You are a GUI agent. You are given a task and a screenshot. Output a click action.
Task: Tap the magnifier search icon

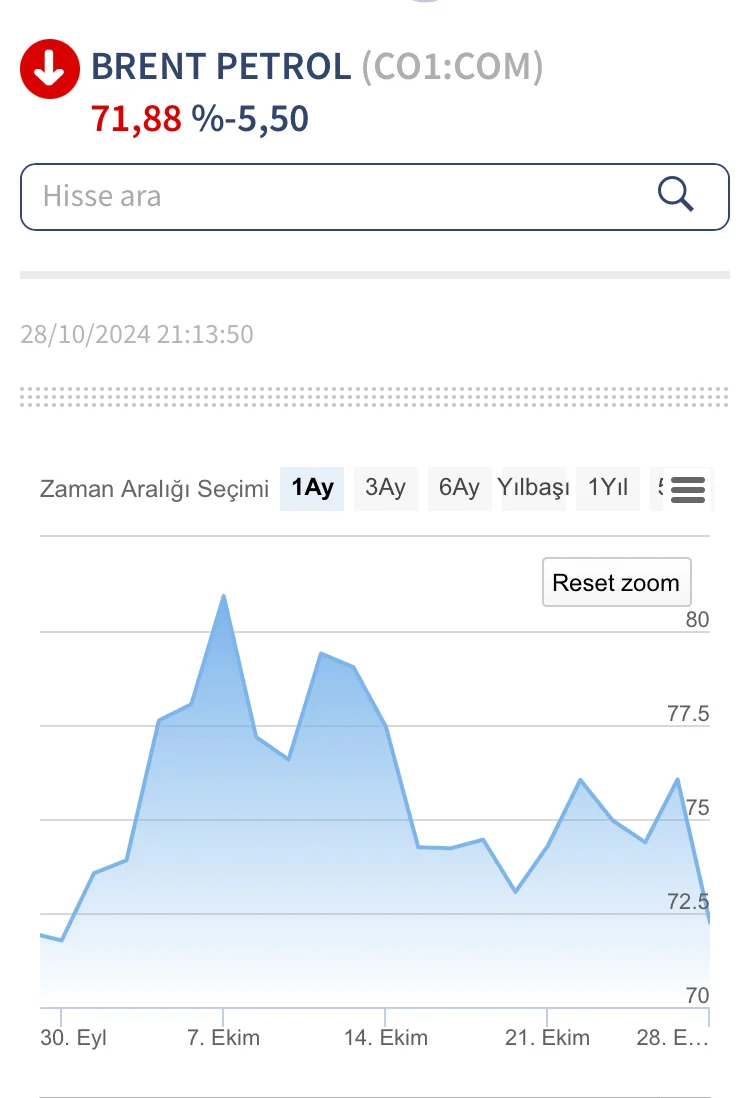(676, 195)
